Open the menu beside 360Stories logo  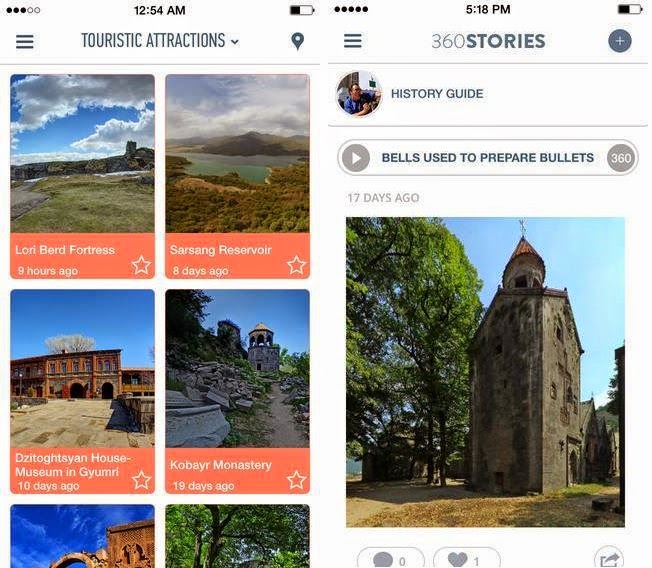coord(353,41)
